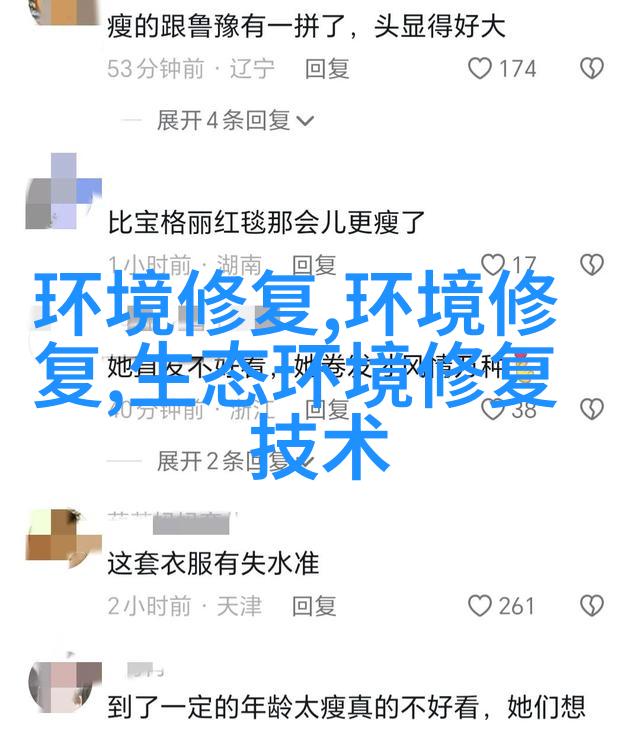Reply to the 这套衣服有失水准 comment
Screen dimensions: 640x732
click(313, 605)
